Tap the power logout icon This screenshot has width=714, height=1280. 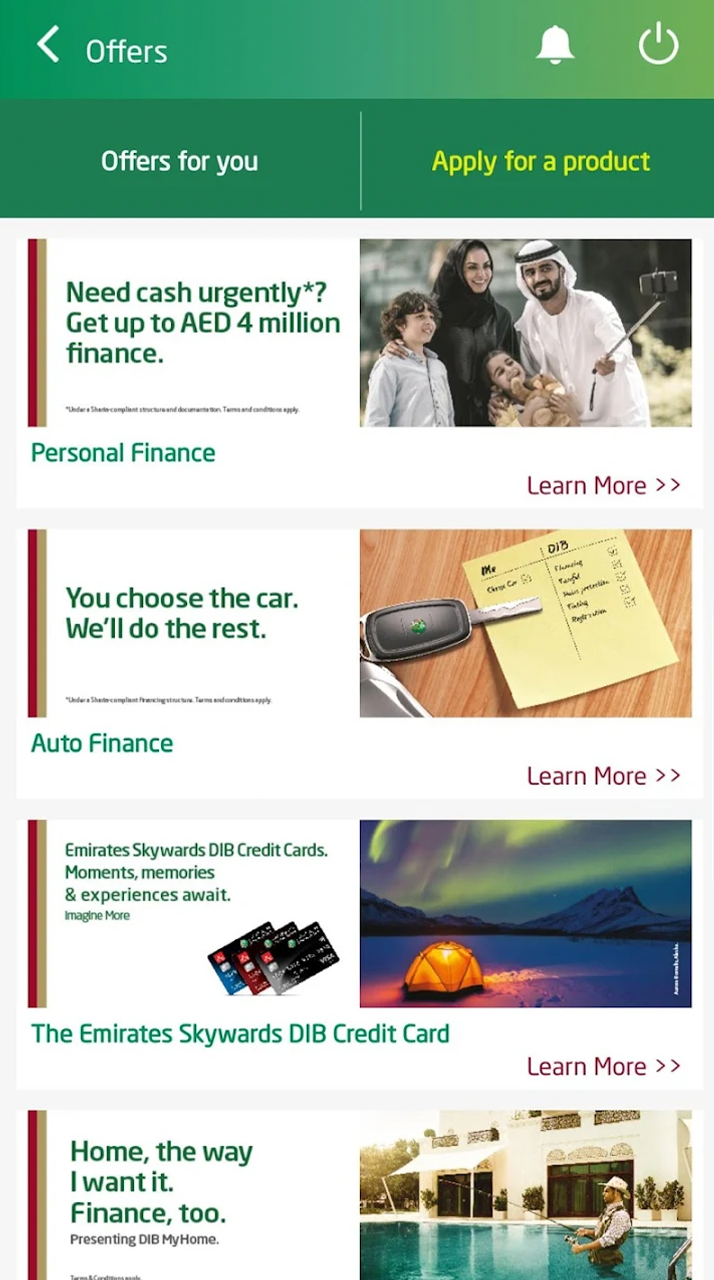[x=658, y=46]
